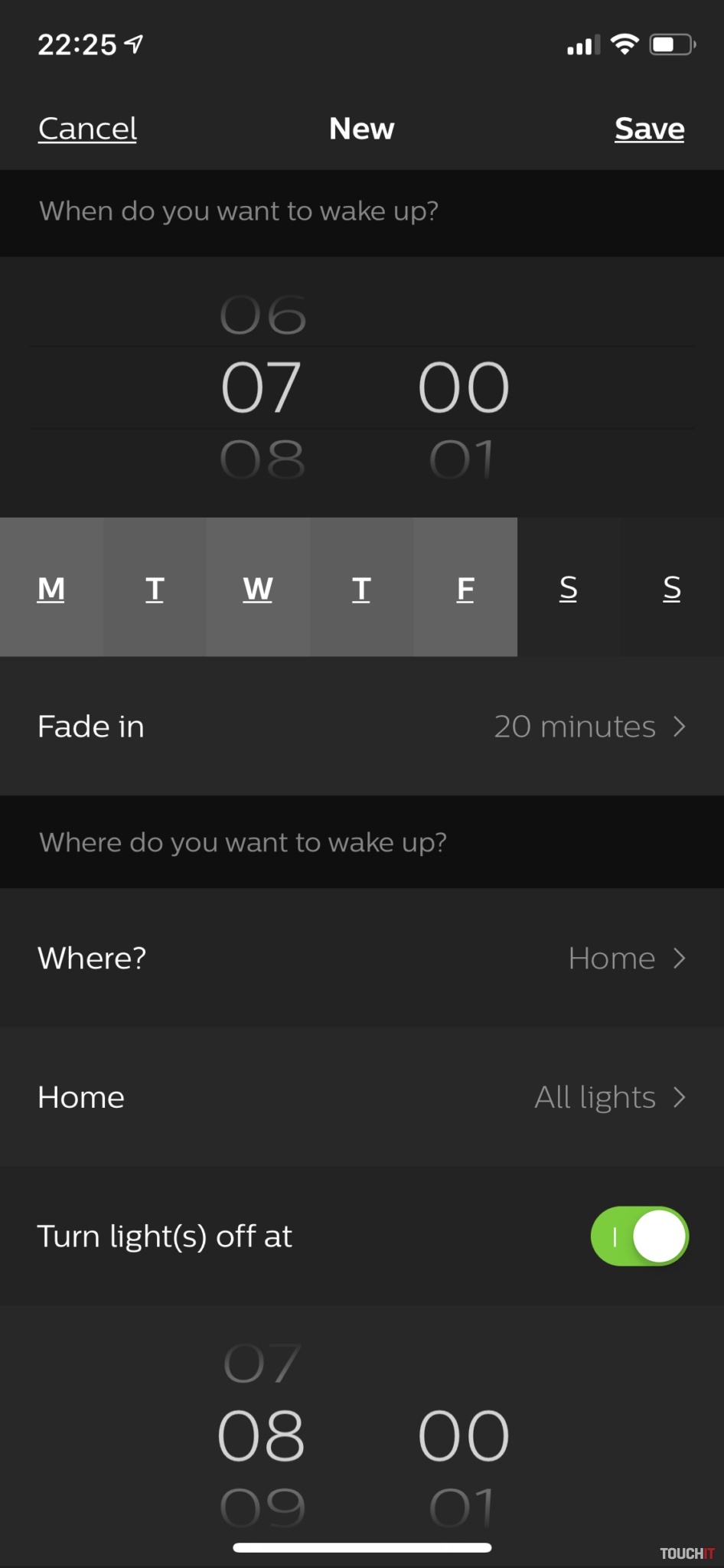The width and height of the screenshot is (724, 1568).
Task: Open the Where? location setting
Action: pyautogui.click(x=362, y=958)
